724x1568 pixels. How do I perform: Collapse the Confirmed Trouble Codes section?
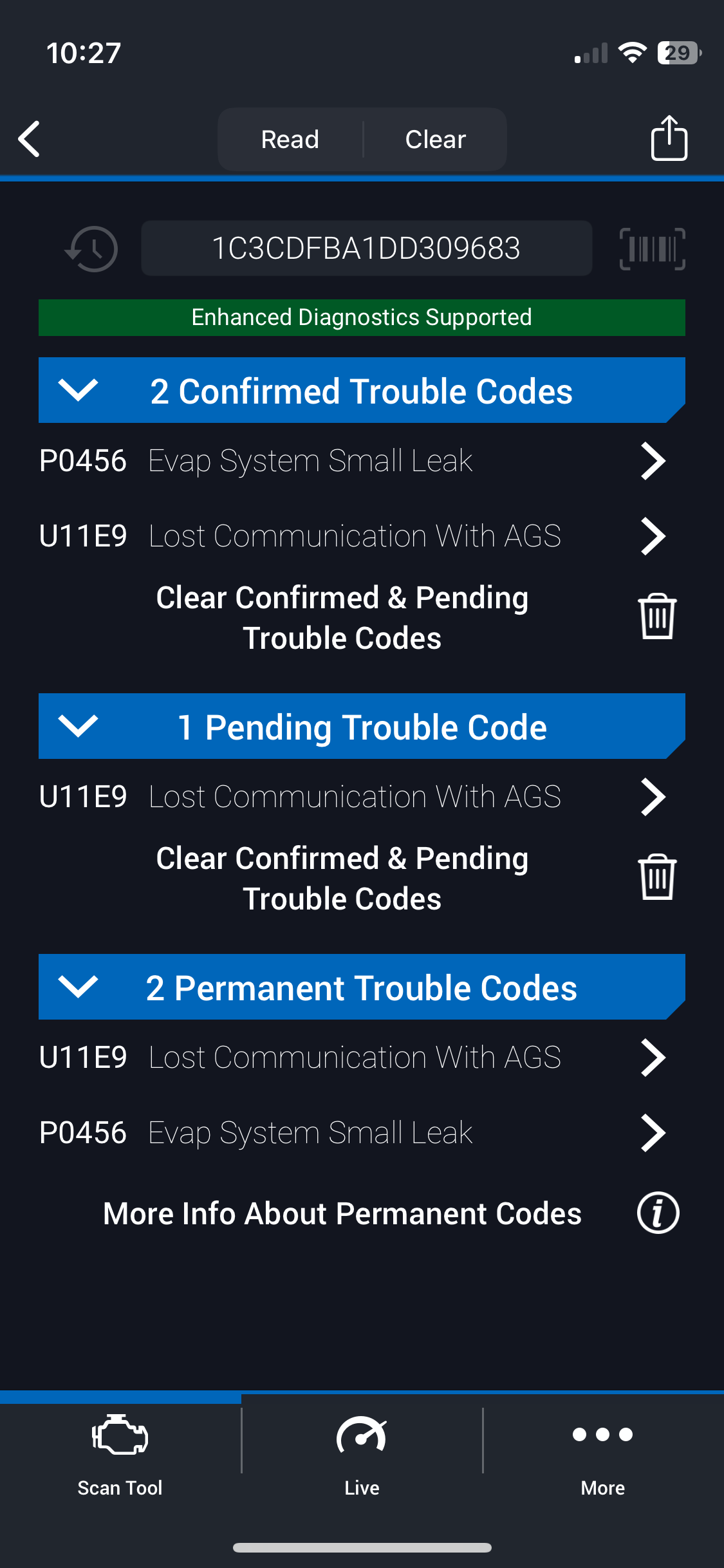pos(362,390)
